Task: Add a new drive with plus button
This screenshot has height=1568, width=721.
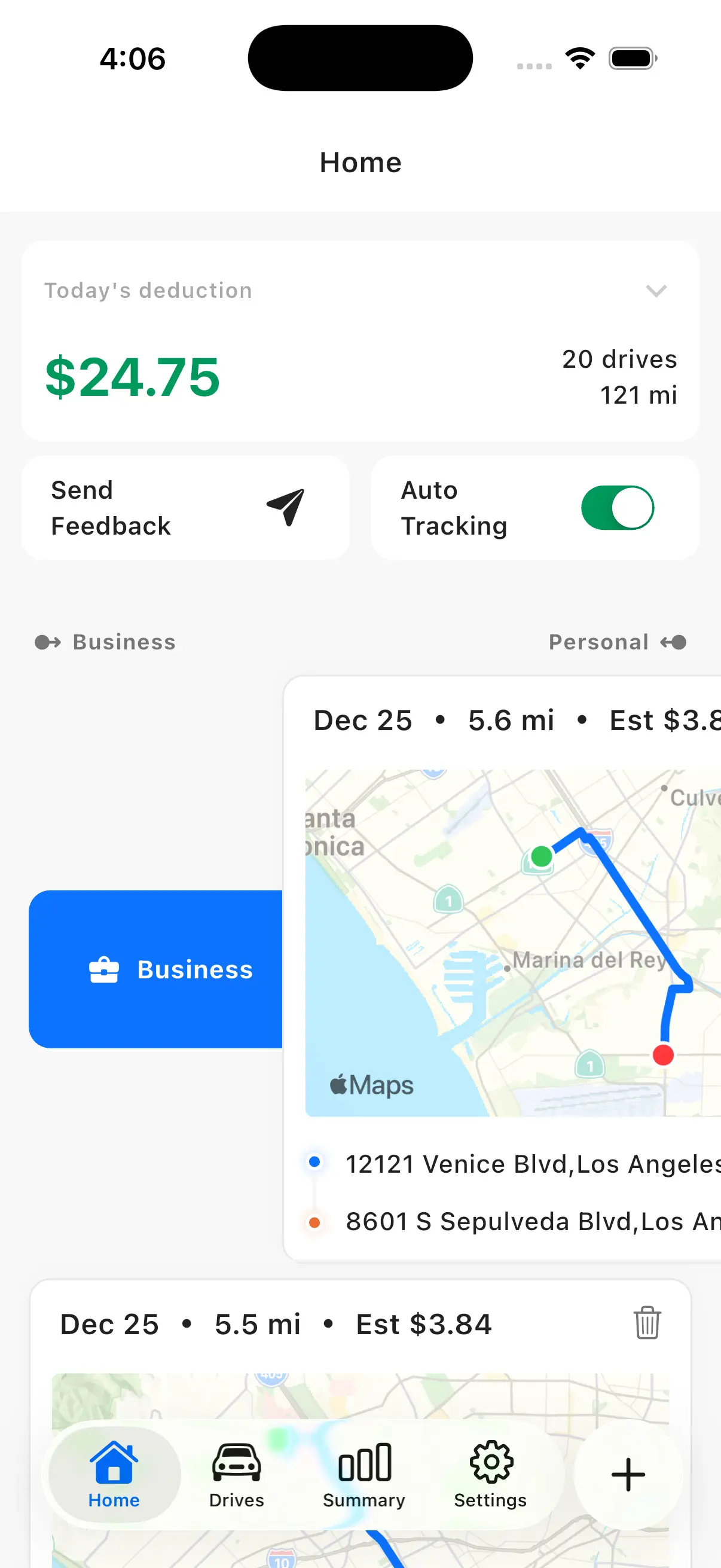Action: [x=628, y=1474]
